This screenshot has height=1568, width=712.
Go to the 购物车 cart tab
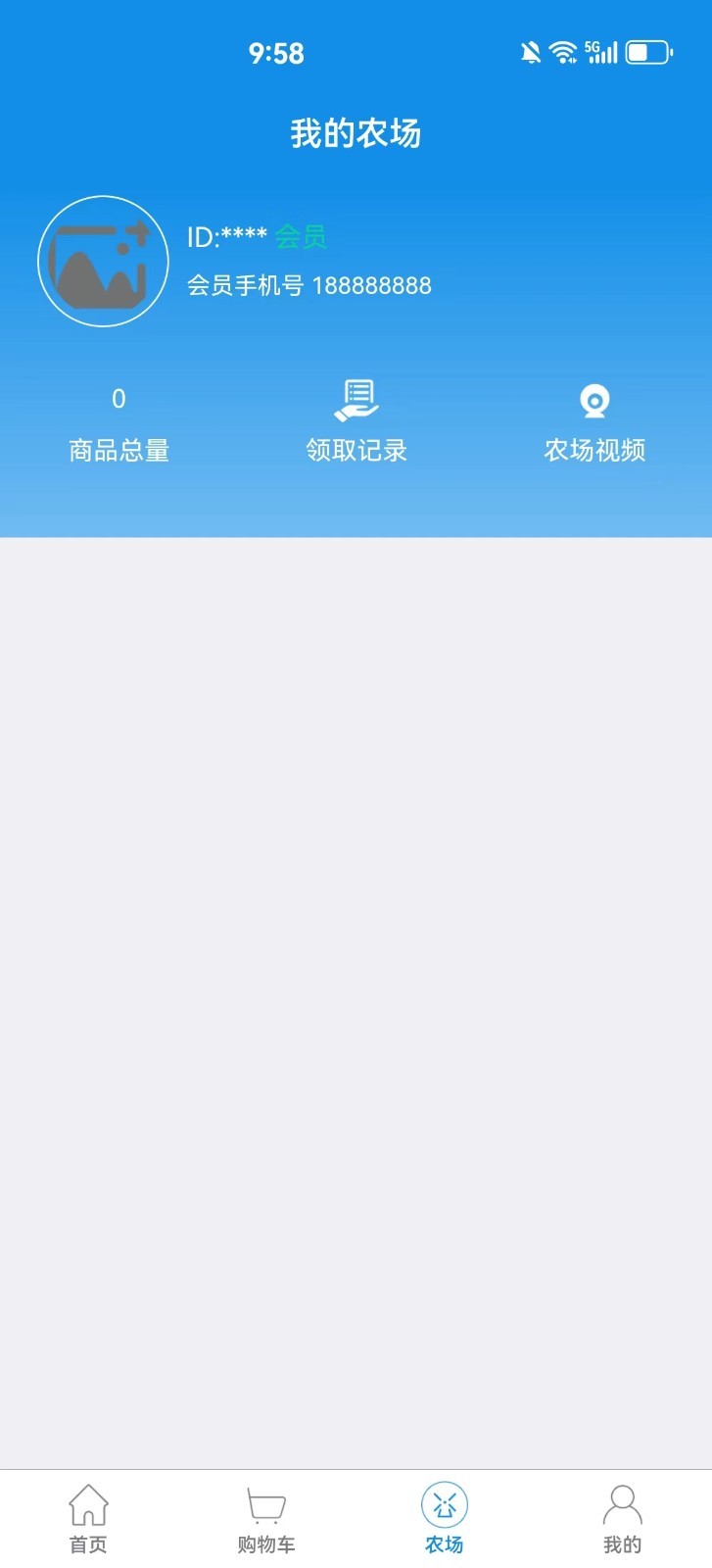265,1518
